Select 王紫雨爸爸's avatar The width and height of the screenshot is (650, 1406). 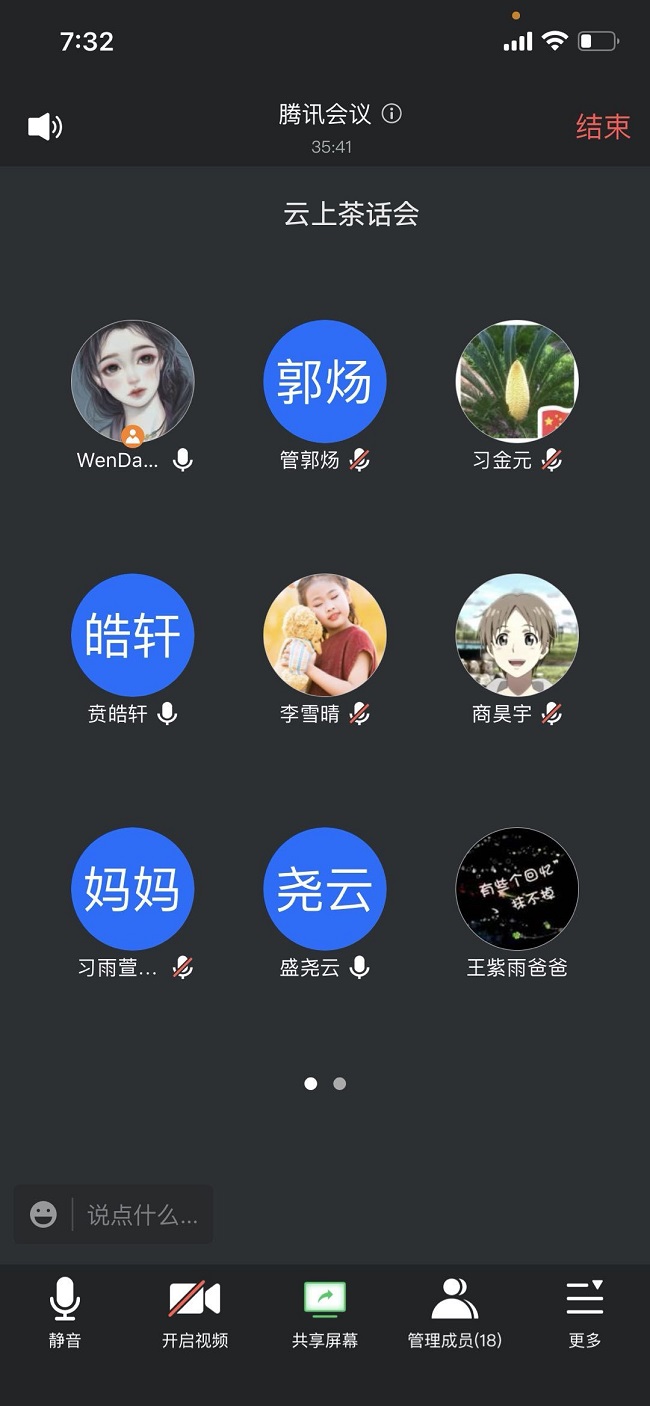(x=517, y=889)
